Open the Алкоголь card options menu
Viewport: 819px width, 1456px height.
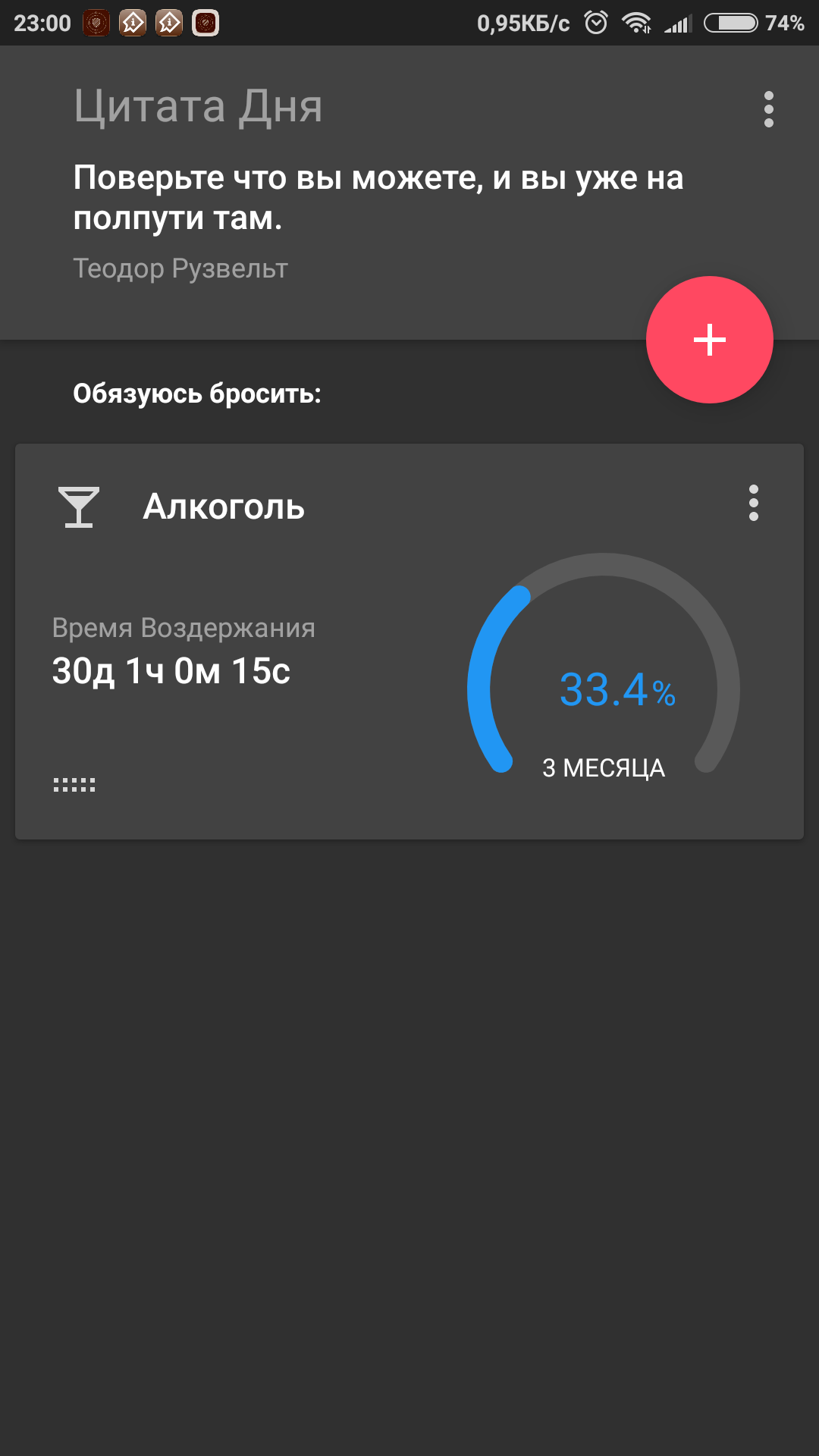[753, 504]
